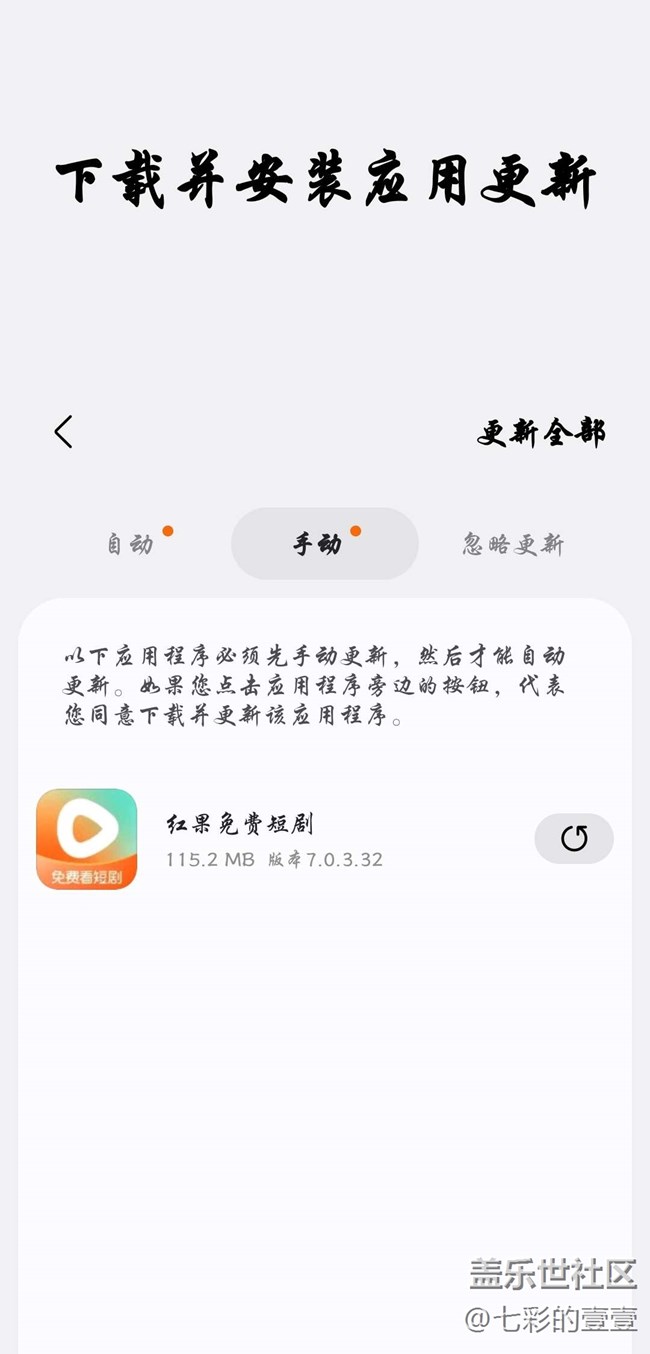Switch to the 自动 tab
Screen dimensions: 650x1354
coord(131,544)
